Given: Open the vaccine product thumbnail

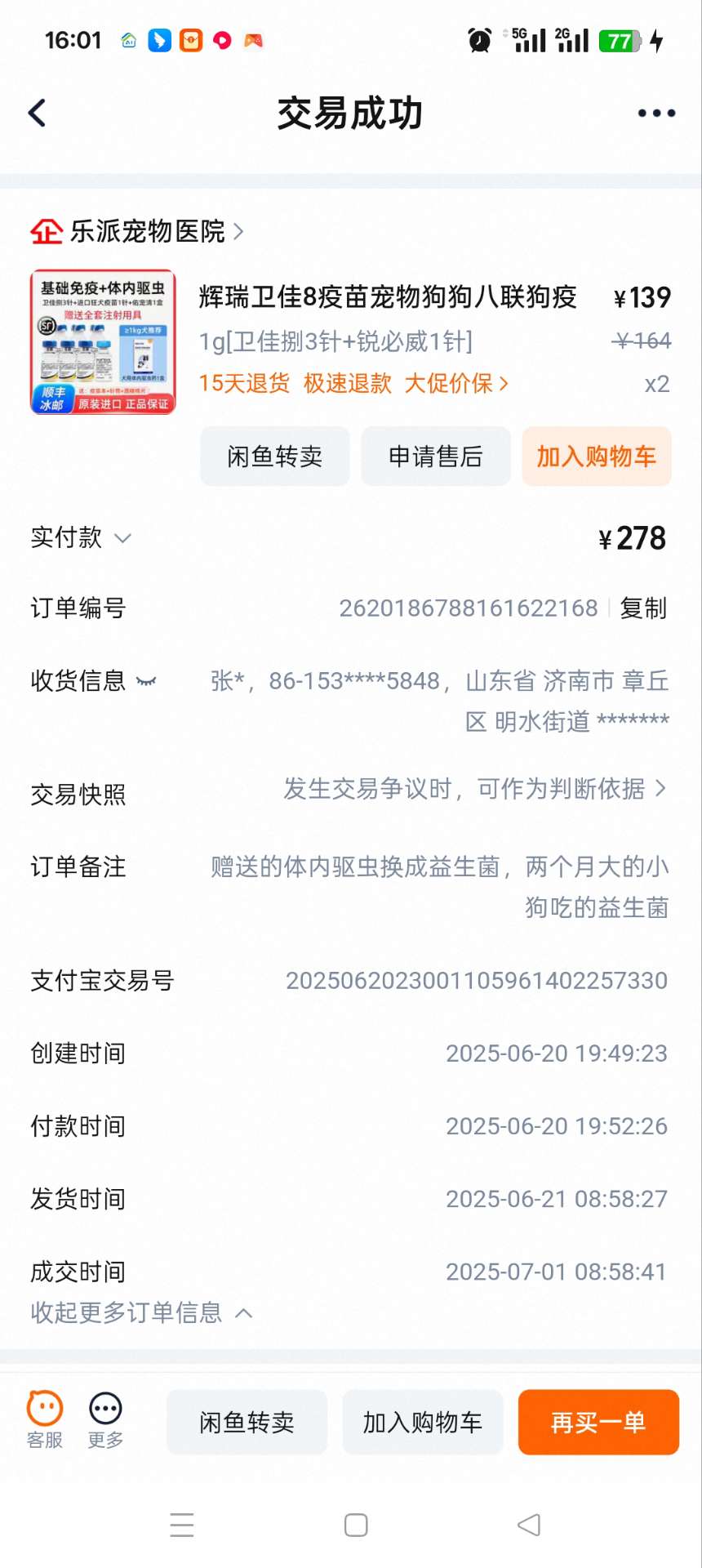Looking at the screenshot, I should click(103, 342).
